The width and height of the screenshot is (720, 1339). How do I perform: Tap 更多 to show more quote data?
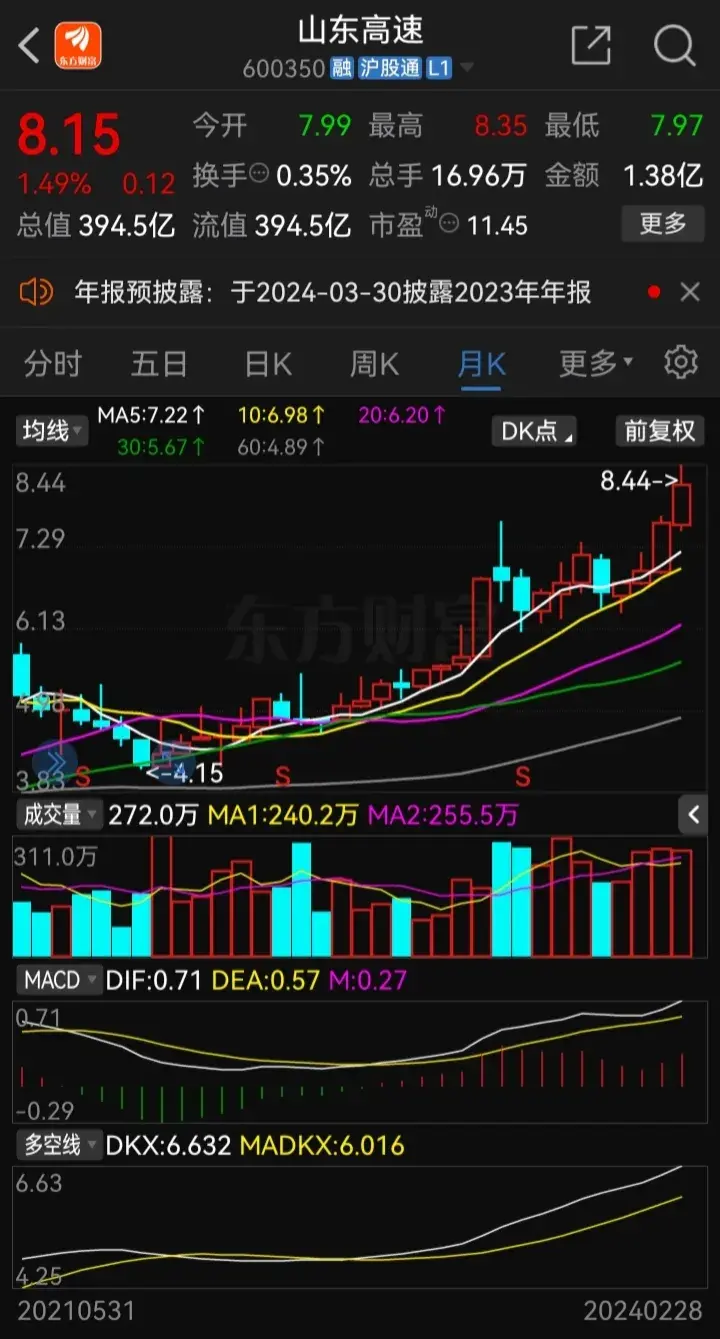click(663, 223)
